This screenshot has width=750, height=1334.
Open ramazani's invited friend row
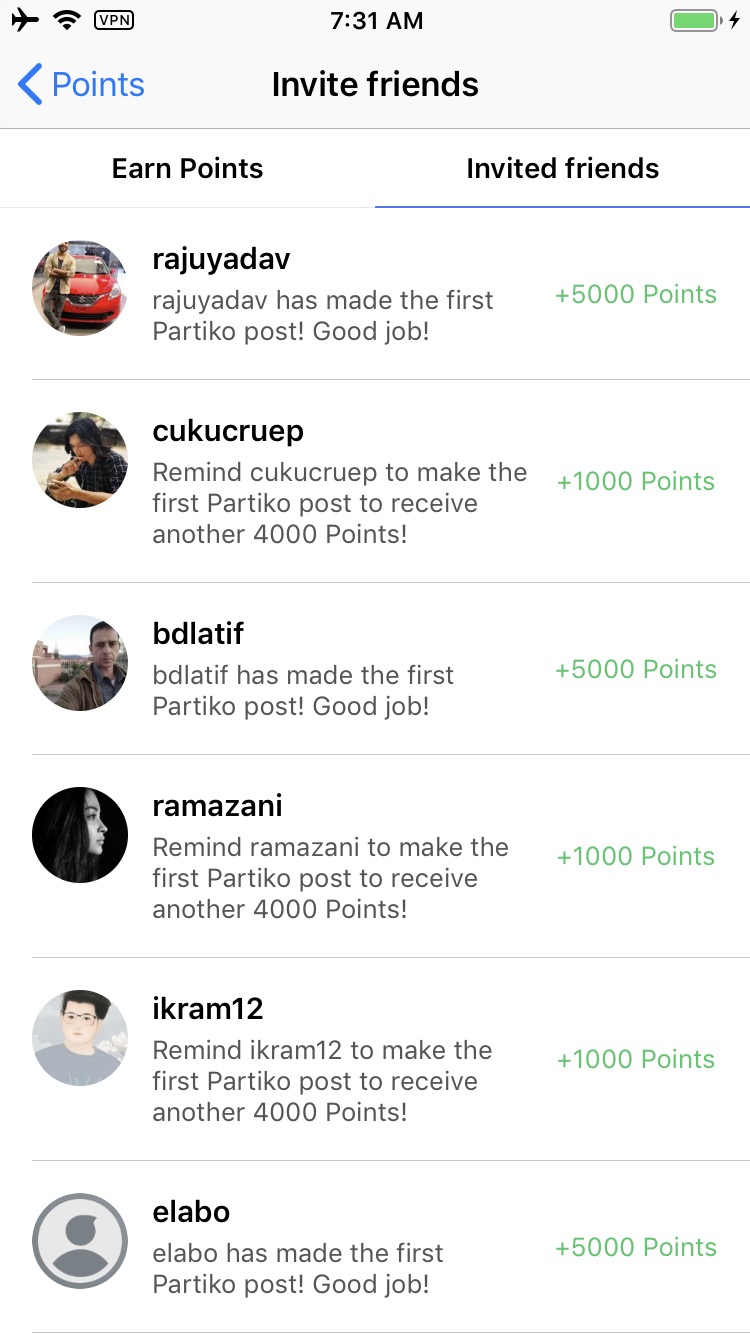tap(375, 856)
